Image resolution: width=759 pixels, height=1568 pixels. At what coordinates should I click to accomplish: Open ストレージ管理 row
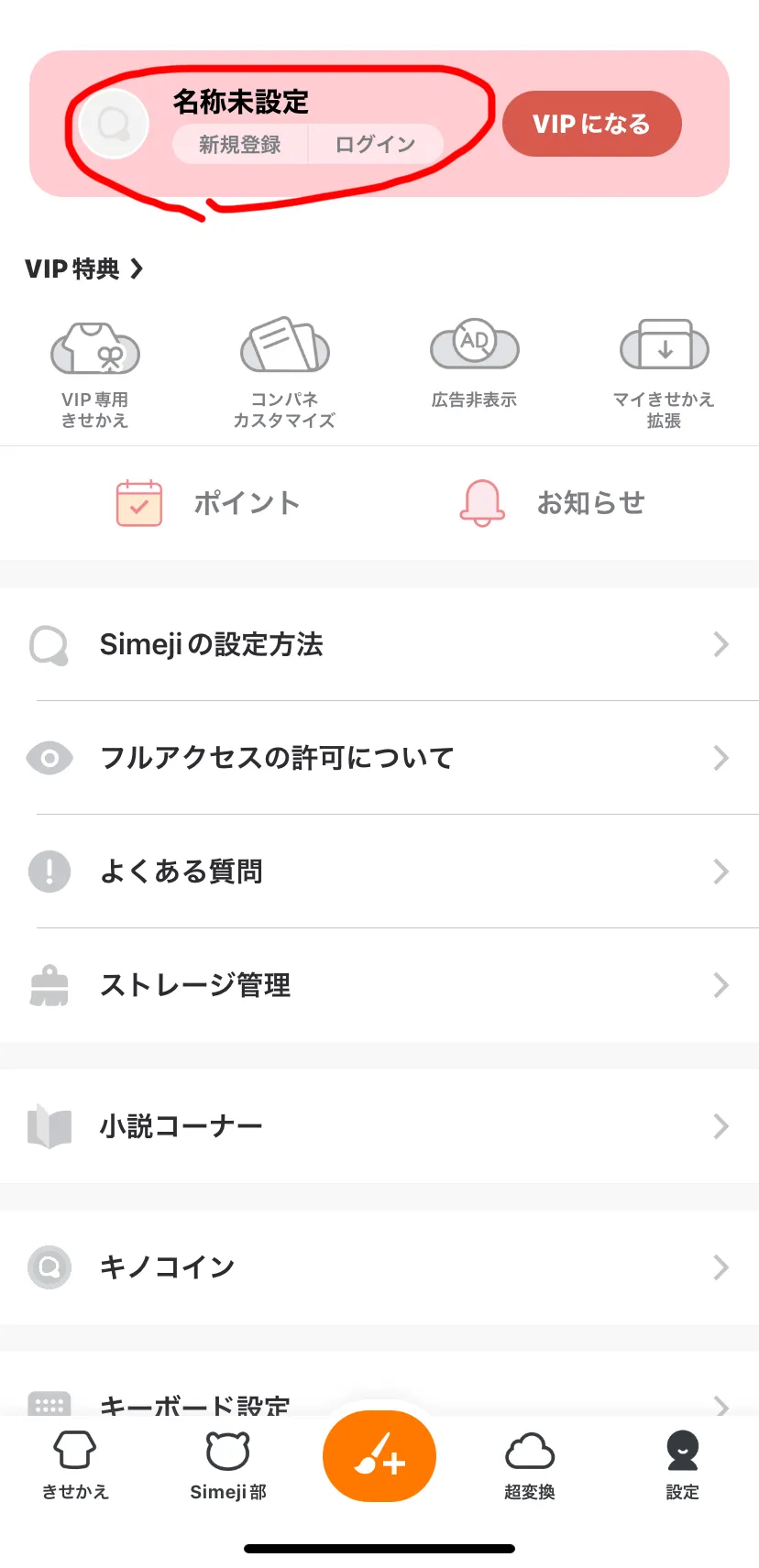[379, 985]
